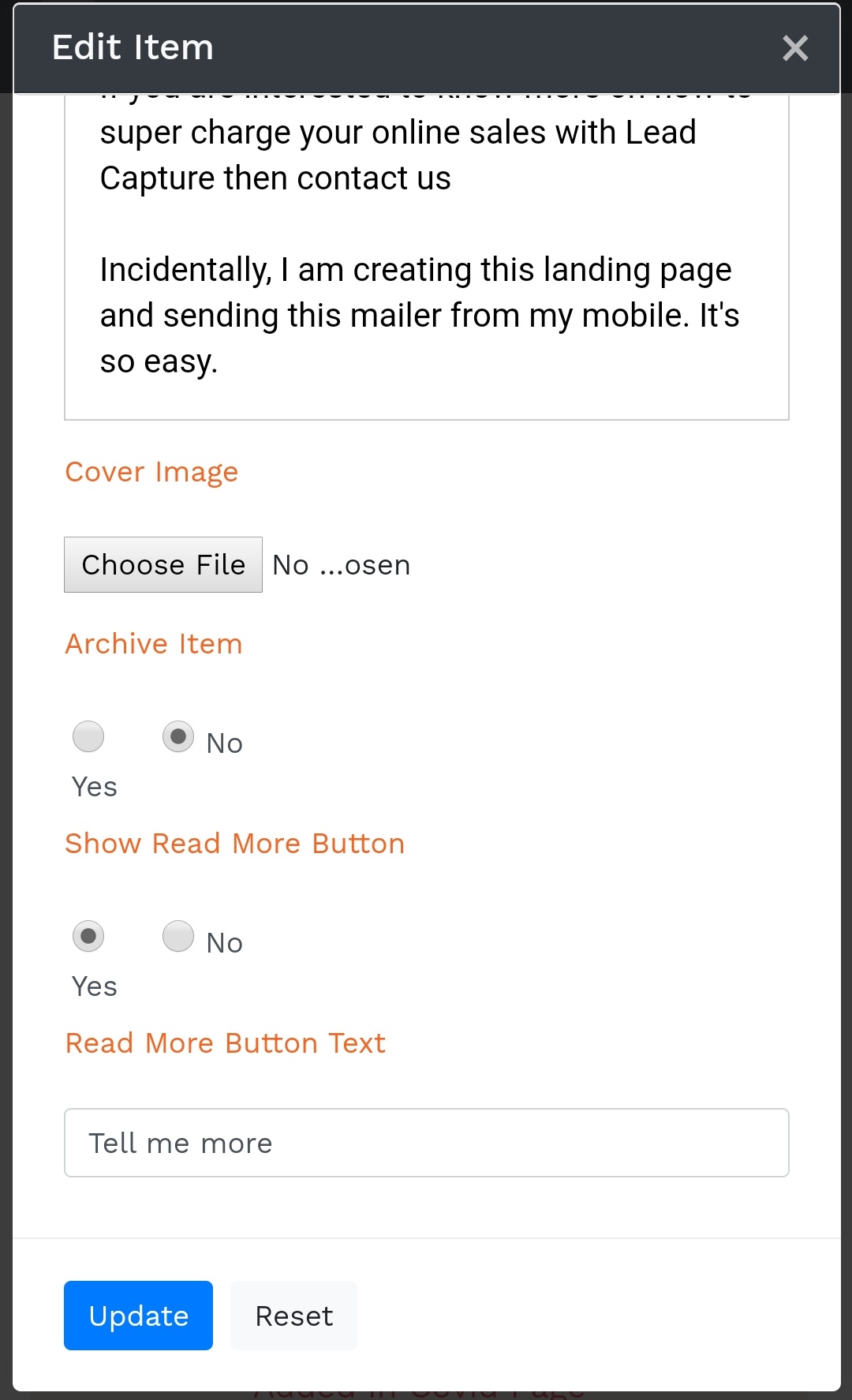Screen dimensions: 852x1400
Task: Reset the form fields
Action: point(293,1316)
